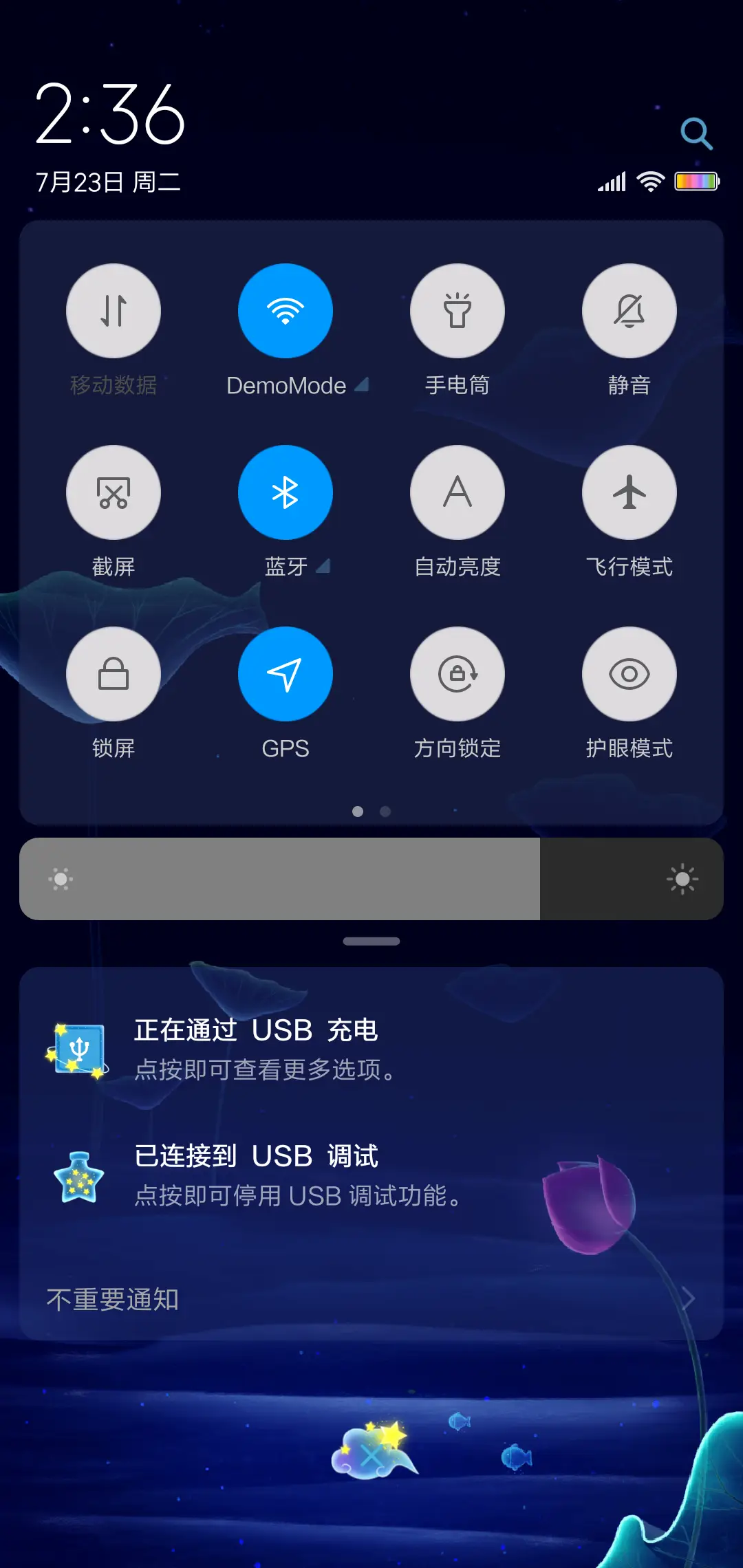
Task: Enable airplane mode (飞行模式)
Action: point(629,492)
